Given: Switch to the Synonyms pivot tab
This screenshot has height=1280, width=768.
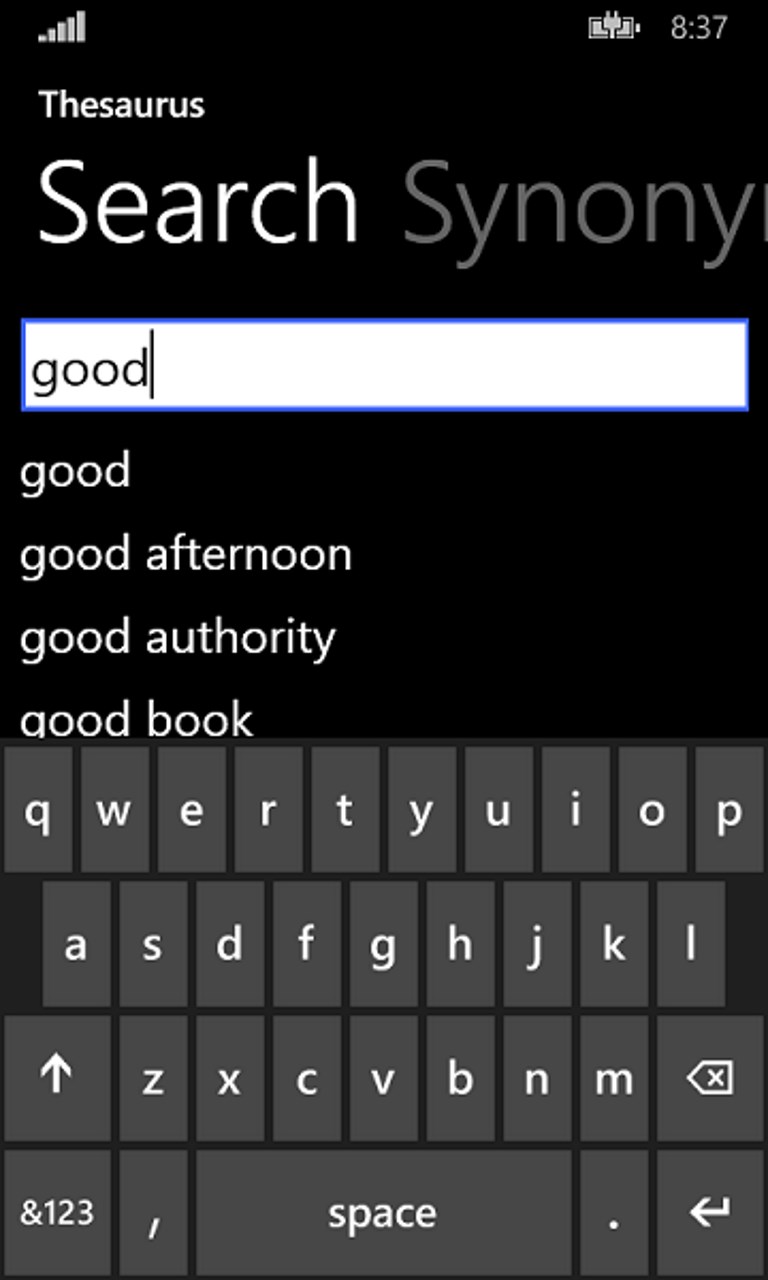Looking at the screenshot, I should click(585, 205).
